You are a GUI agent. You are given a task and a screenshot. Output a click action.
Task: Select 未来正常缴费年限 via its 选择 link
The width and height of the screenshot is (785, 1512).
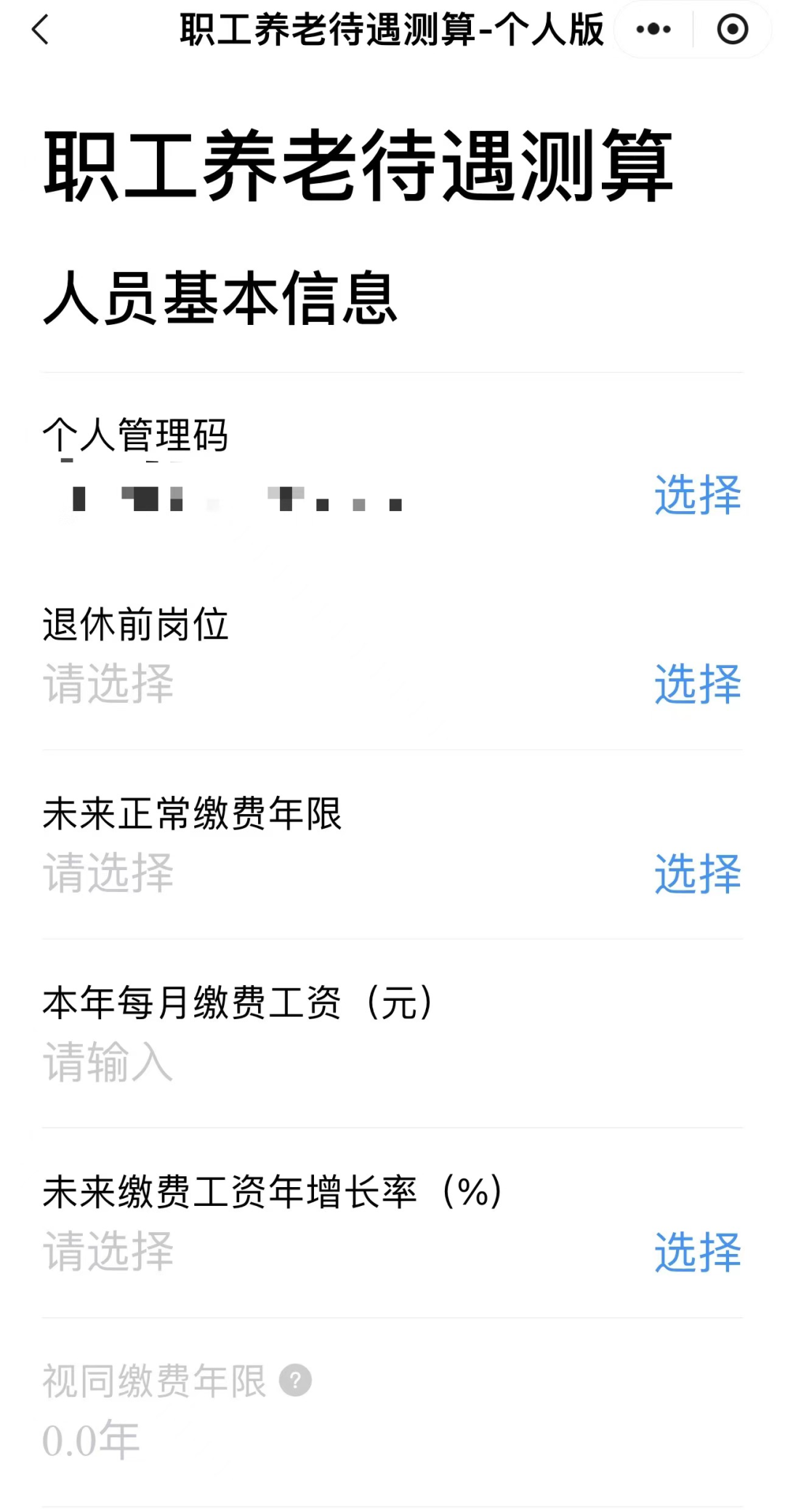(x=697, y=873)
